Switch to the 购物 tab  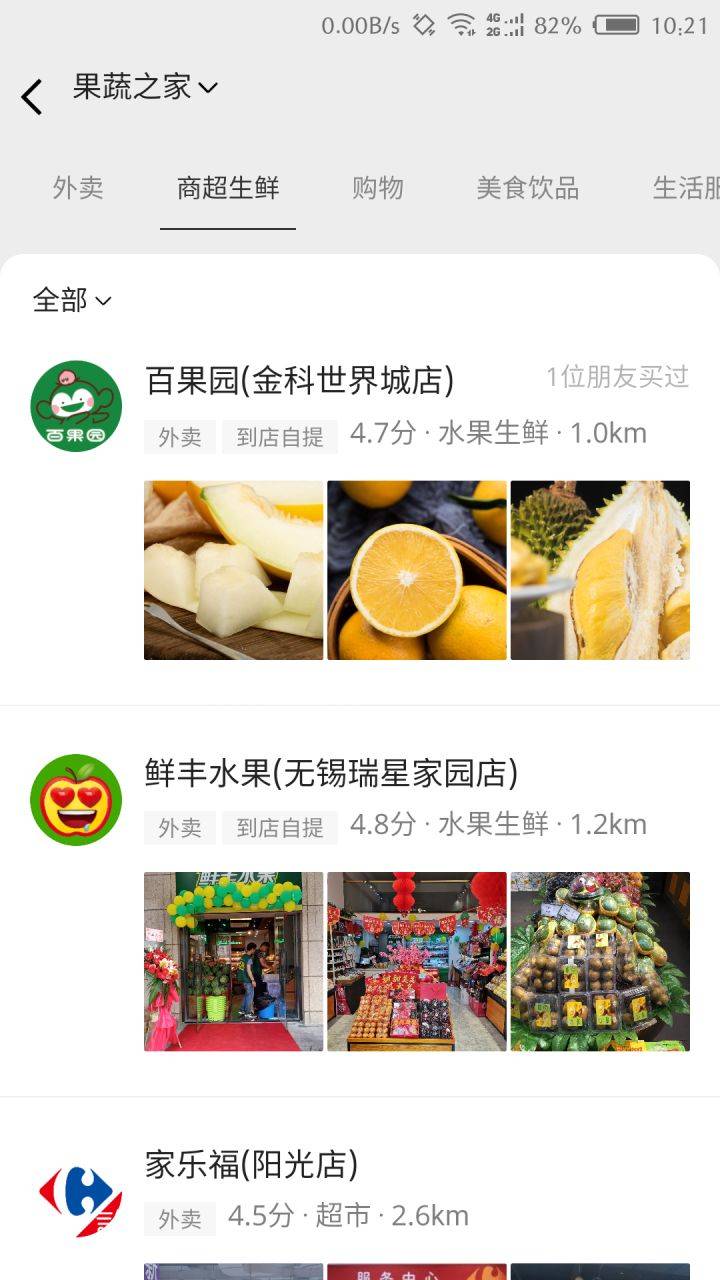point(378,188)
